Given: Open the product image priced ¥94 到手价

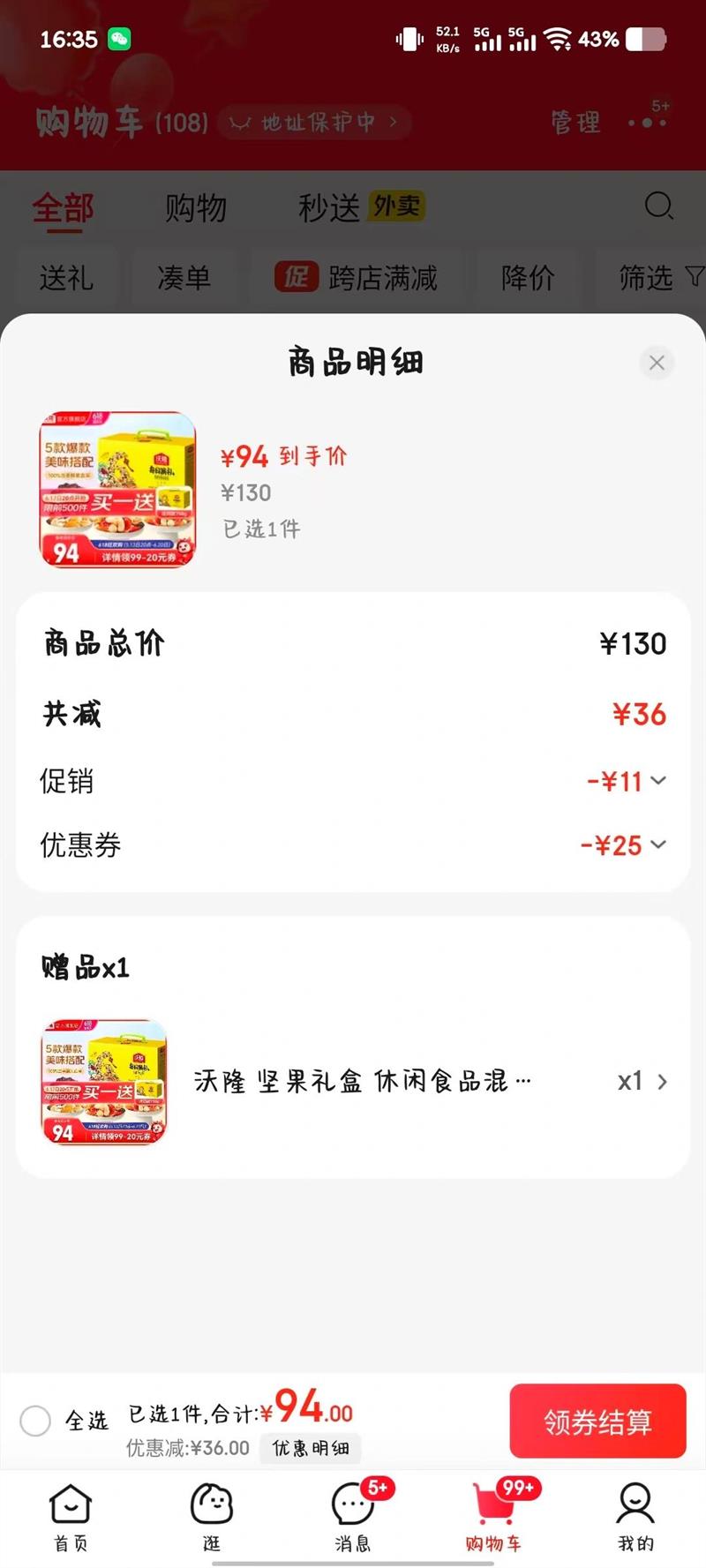Looking at the screenshot, I should pos(117,490).
